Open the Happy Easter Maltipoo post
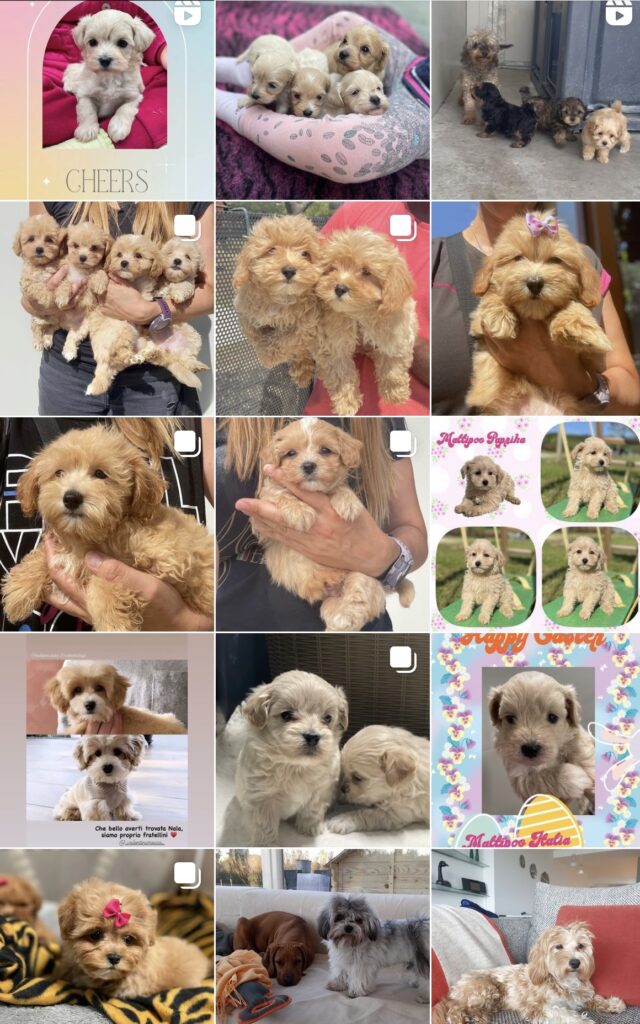This screenshot has width=640, height=1024. (535, 740)
